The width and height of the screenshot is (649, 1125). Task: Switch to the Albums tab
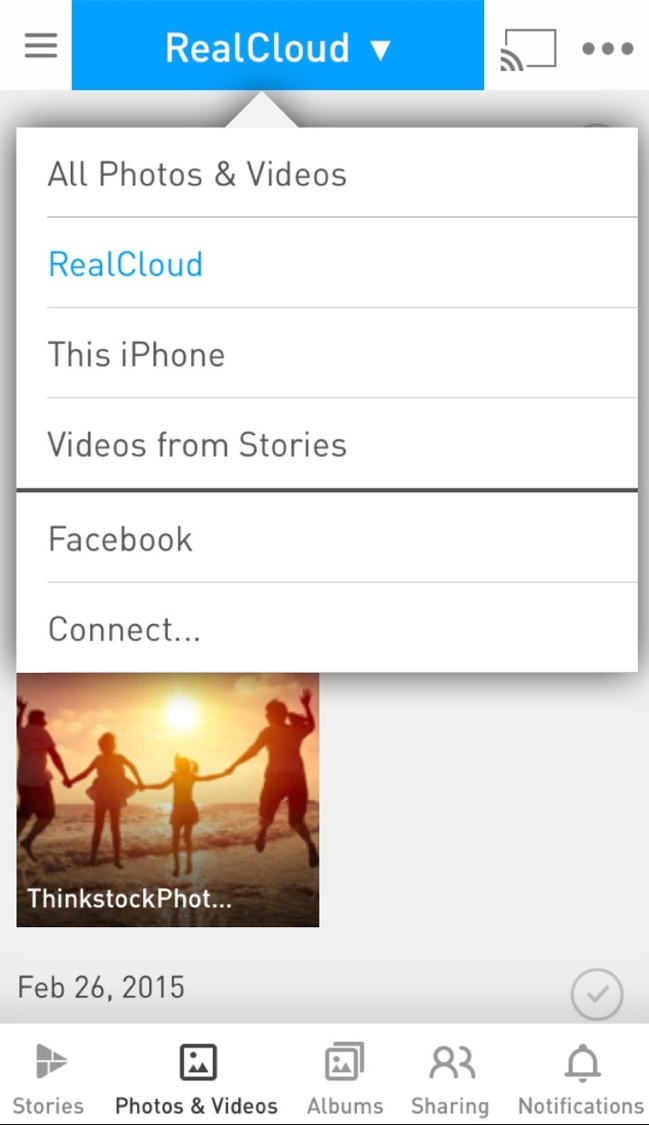(345, 1078)
